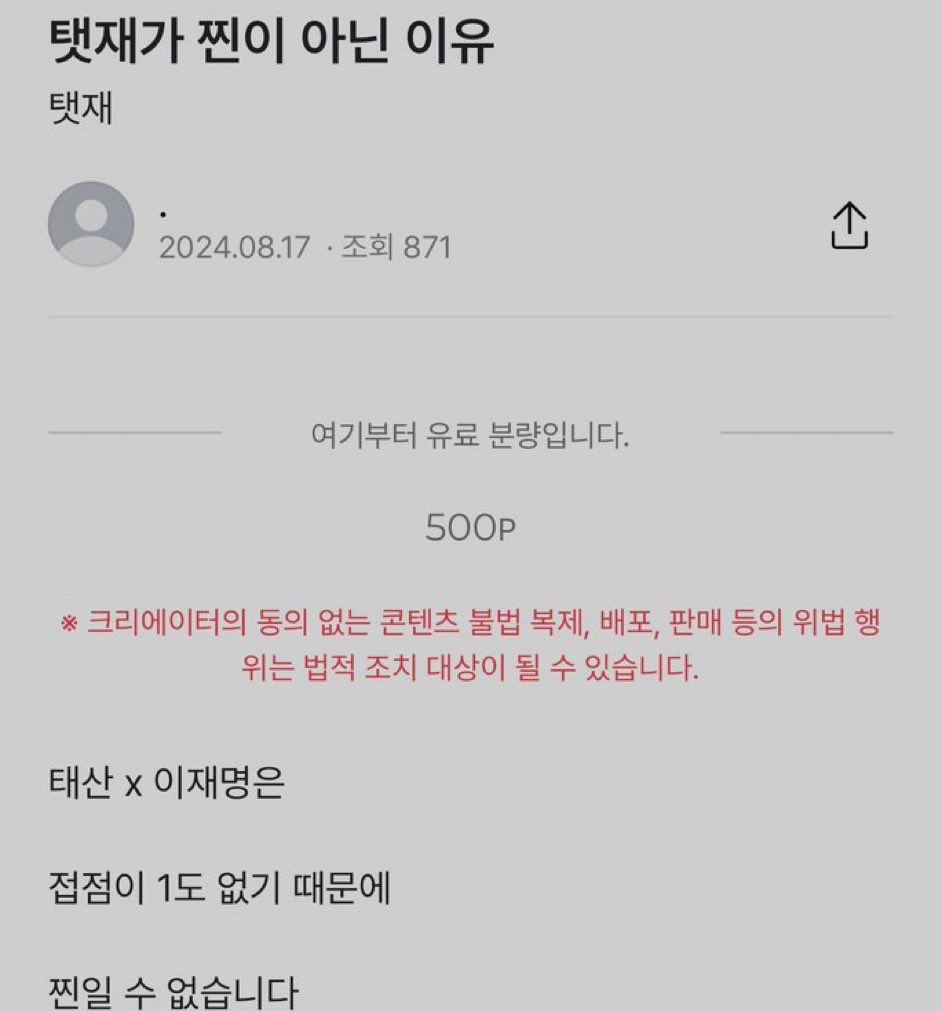Share this post via share icon
The height and width of the screenshot is (1011, 942).
(849, 226)
